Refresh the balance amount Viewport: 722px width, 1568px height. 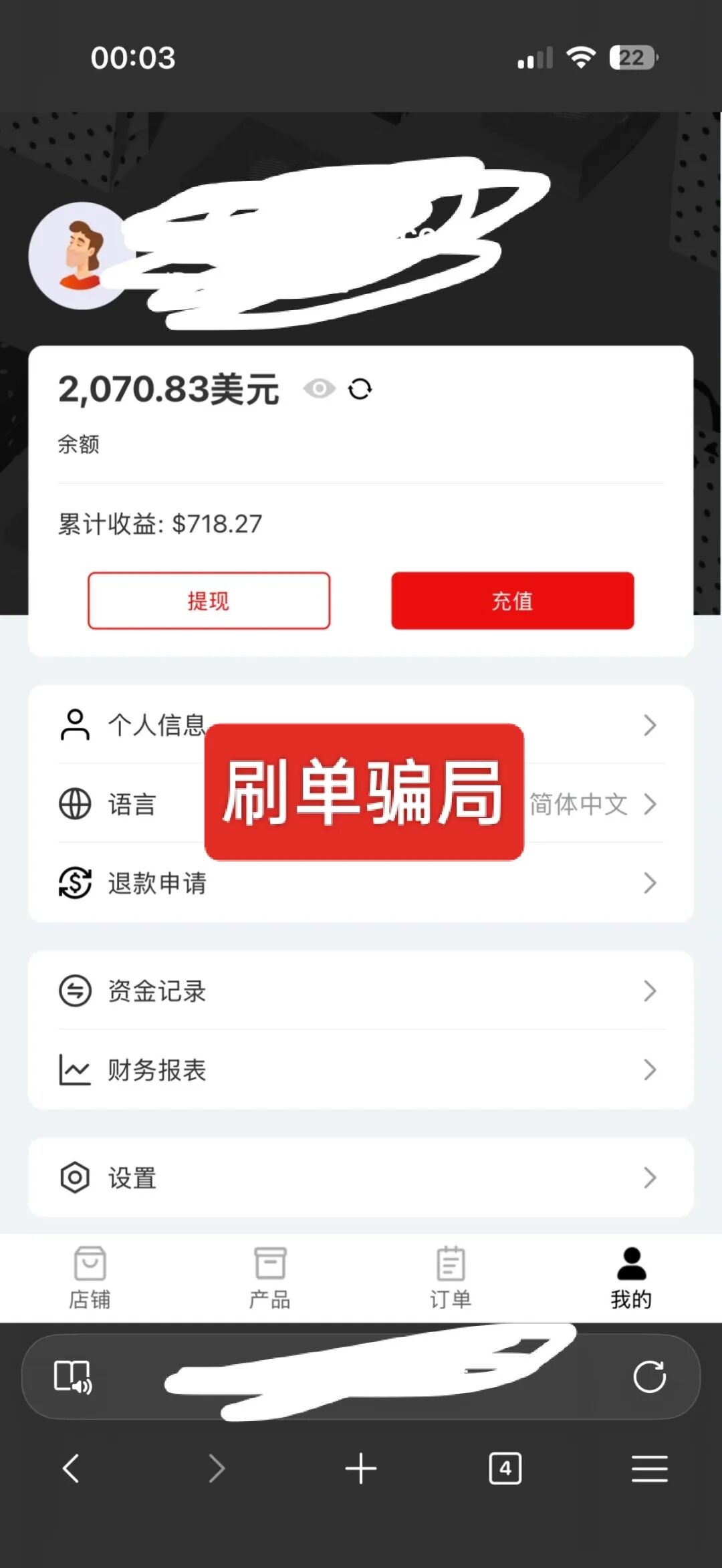click(360, 389)
